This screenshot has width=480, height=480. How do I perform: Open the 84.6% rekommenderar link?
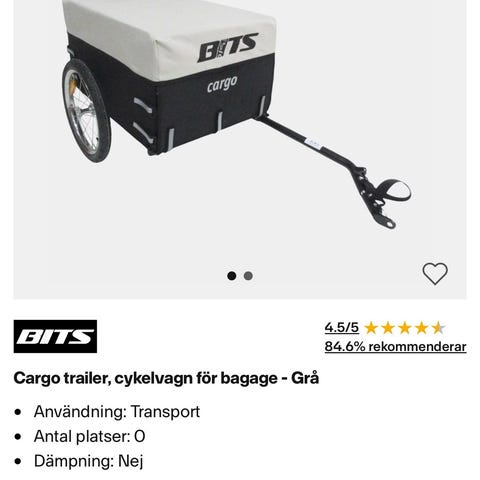tap(395, 347)
